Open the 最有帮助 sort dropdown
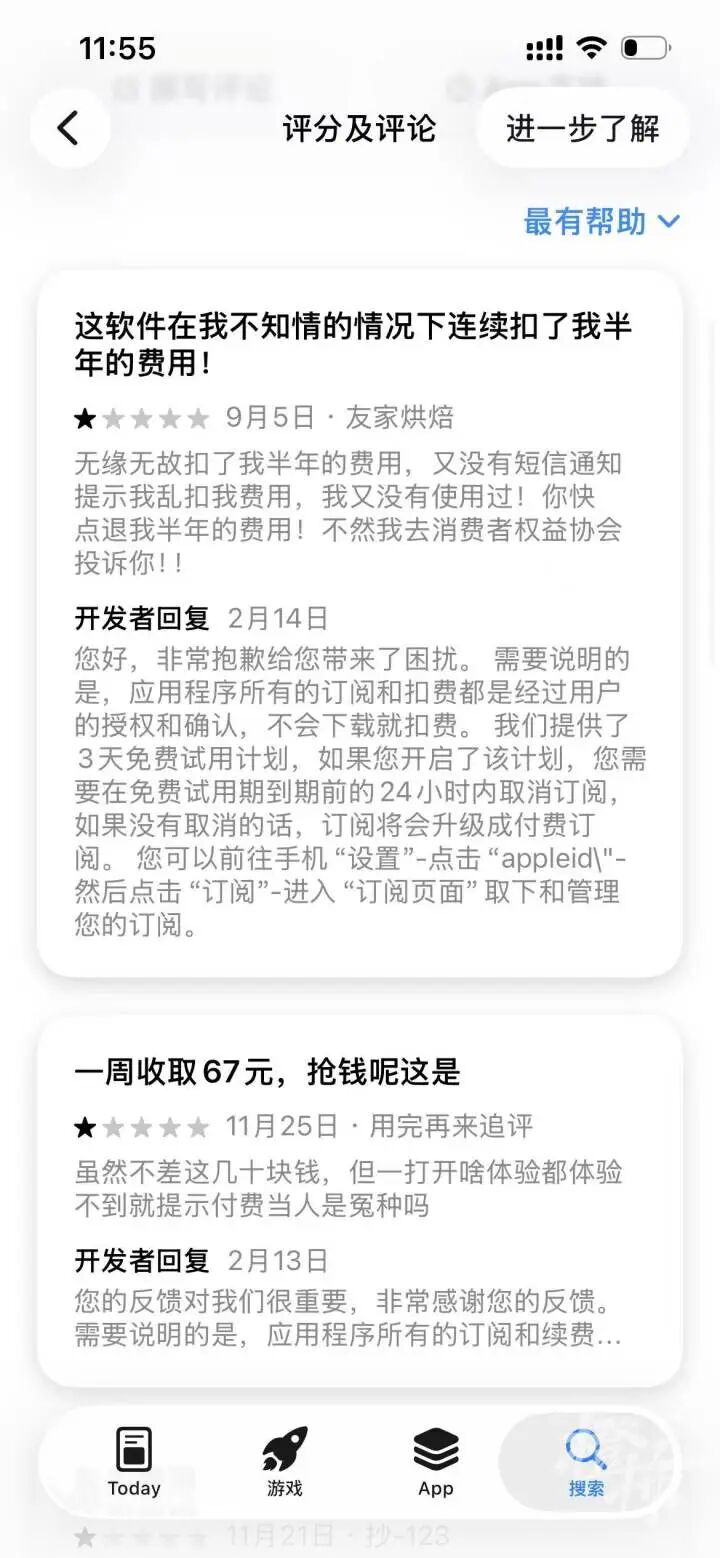This screenshot has height=1558, width=720. [601, 222]
